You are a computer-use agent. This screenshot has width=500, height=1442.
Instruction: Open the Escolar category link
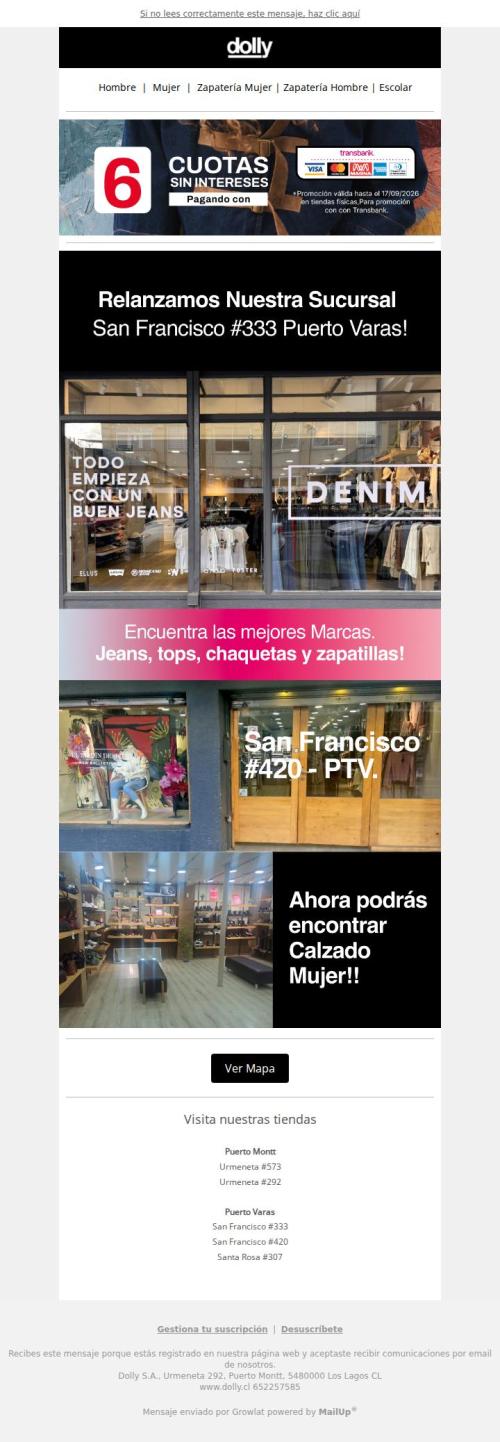[x=395, y=88]
